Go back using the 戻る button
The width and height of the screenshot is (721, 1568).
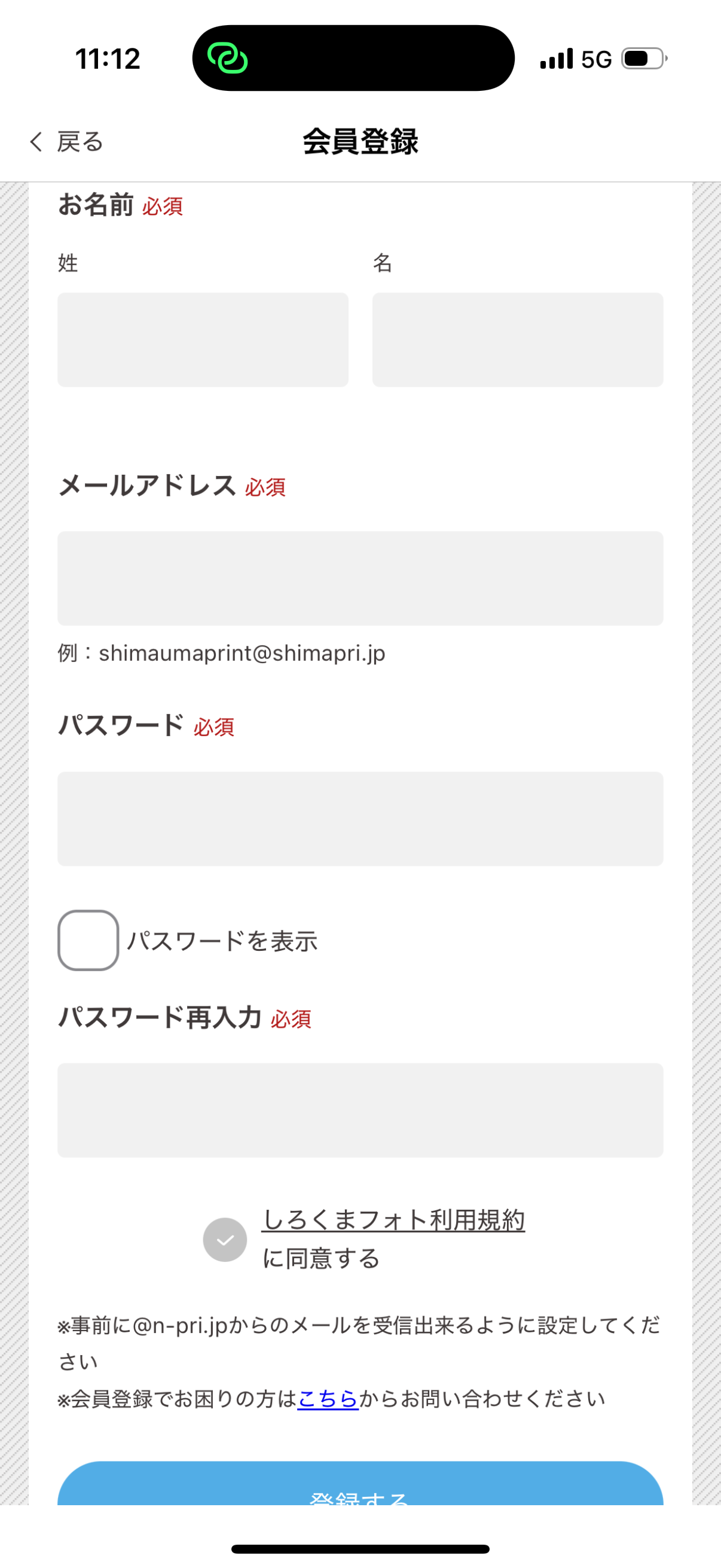tap(66, 142)
